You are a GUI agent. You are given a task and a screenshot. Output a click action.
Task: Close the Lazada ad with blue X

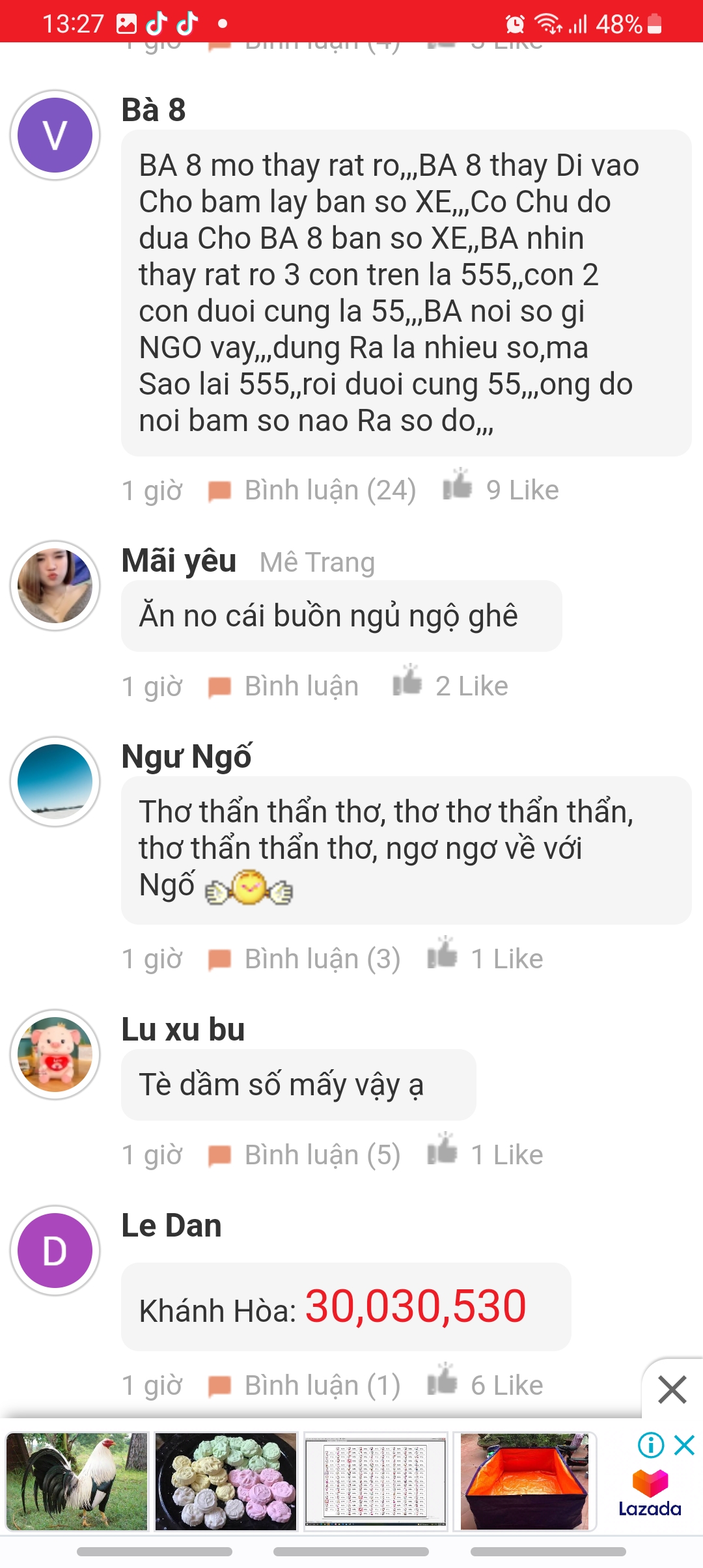(685, 1446)
